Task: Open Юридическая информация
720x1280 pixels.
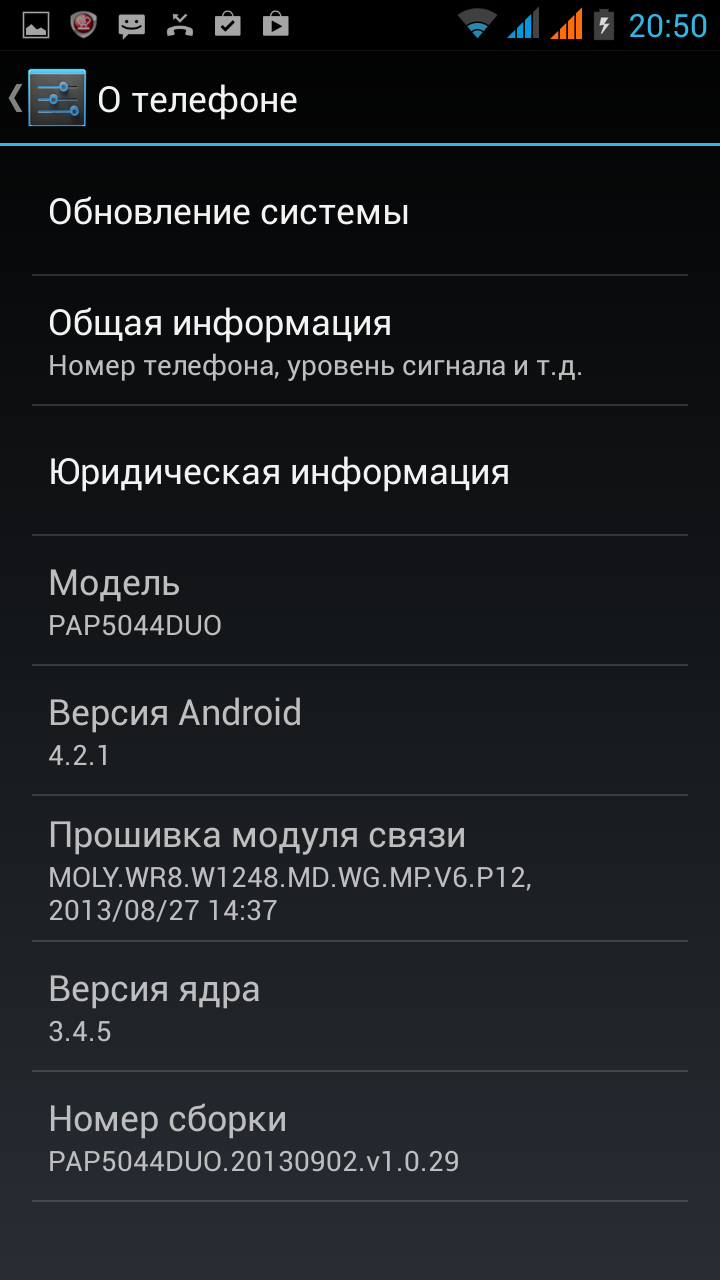Action: [359, 472]
